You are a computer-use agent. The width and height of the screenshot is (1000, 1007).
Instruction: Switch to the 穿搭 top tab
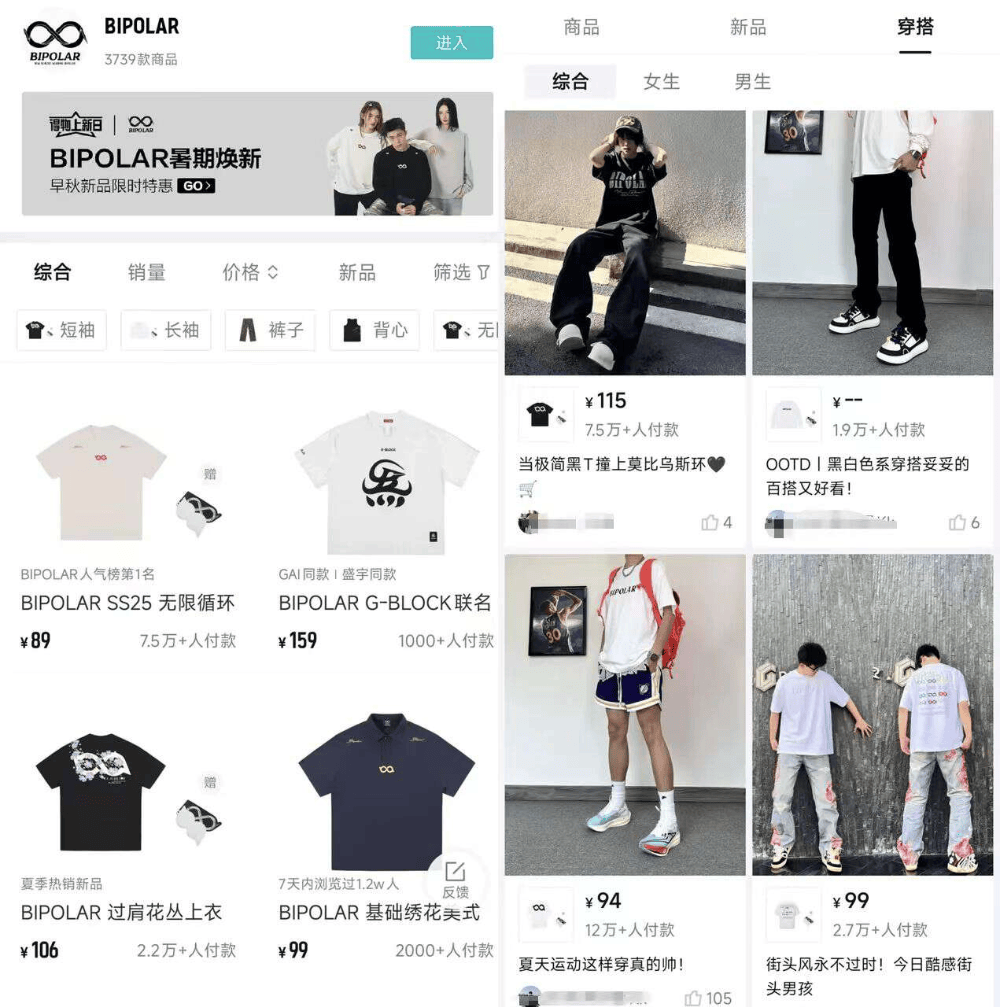point(915,27)
